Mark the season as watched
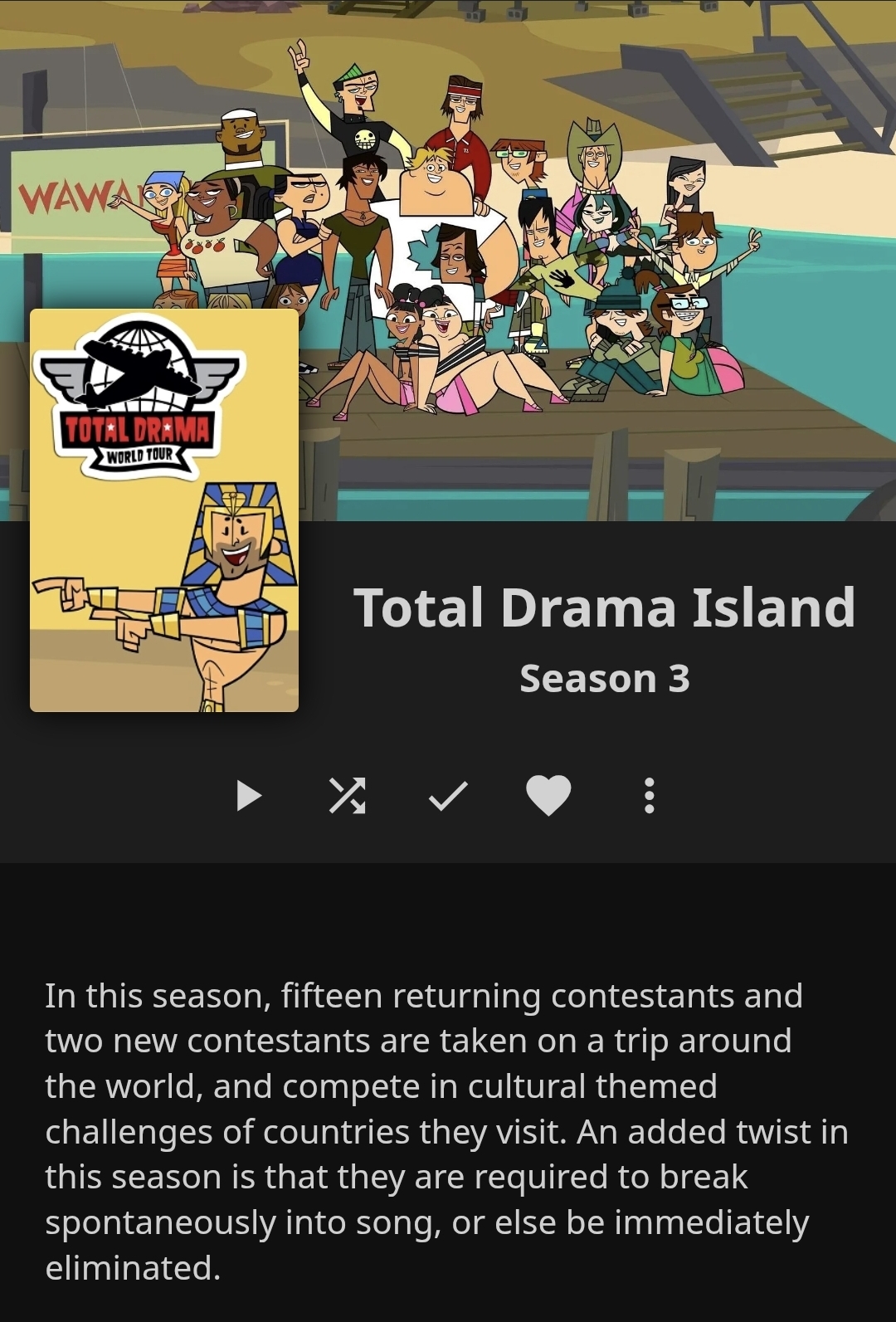 448,796
